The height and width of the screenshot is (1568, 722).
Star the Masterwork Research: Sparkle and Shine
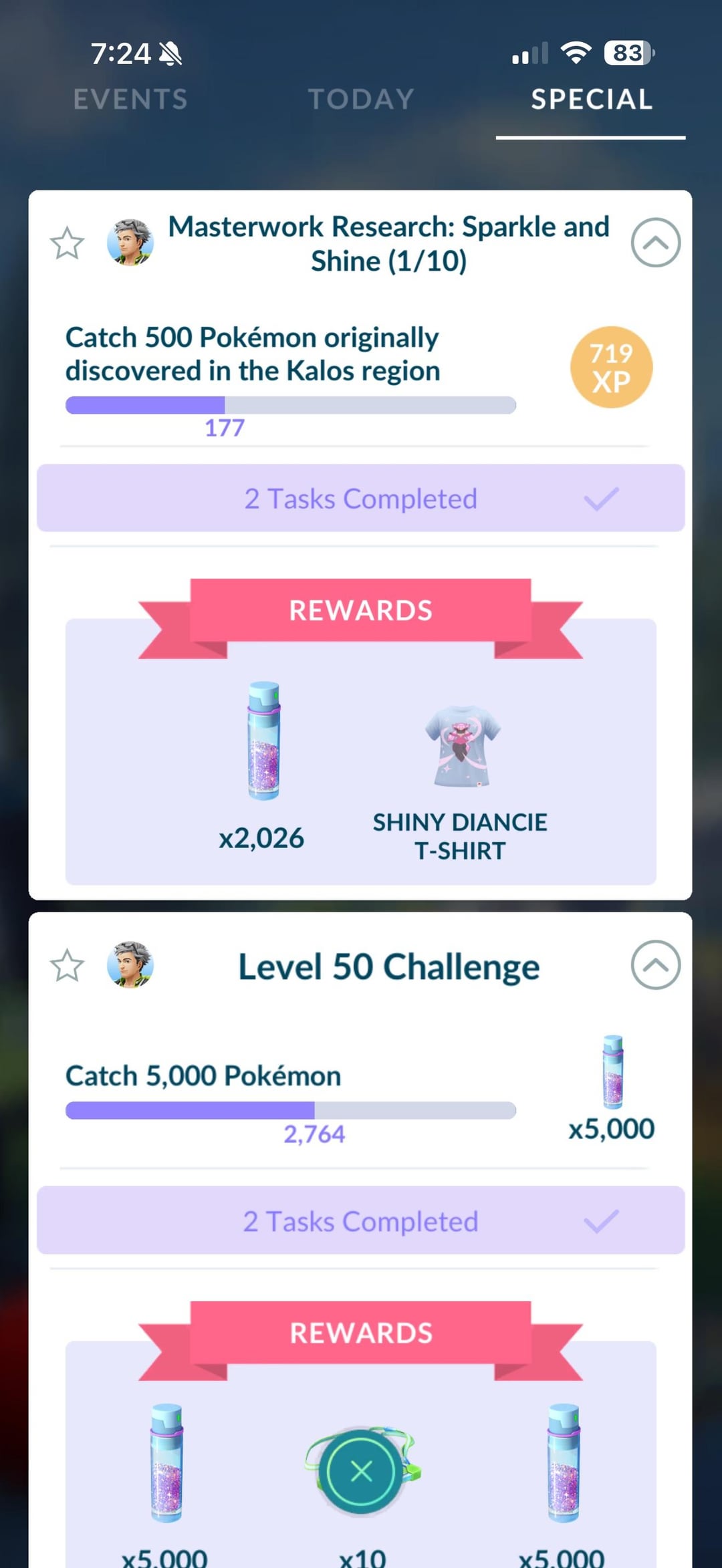click(67, 243)
